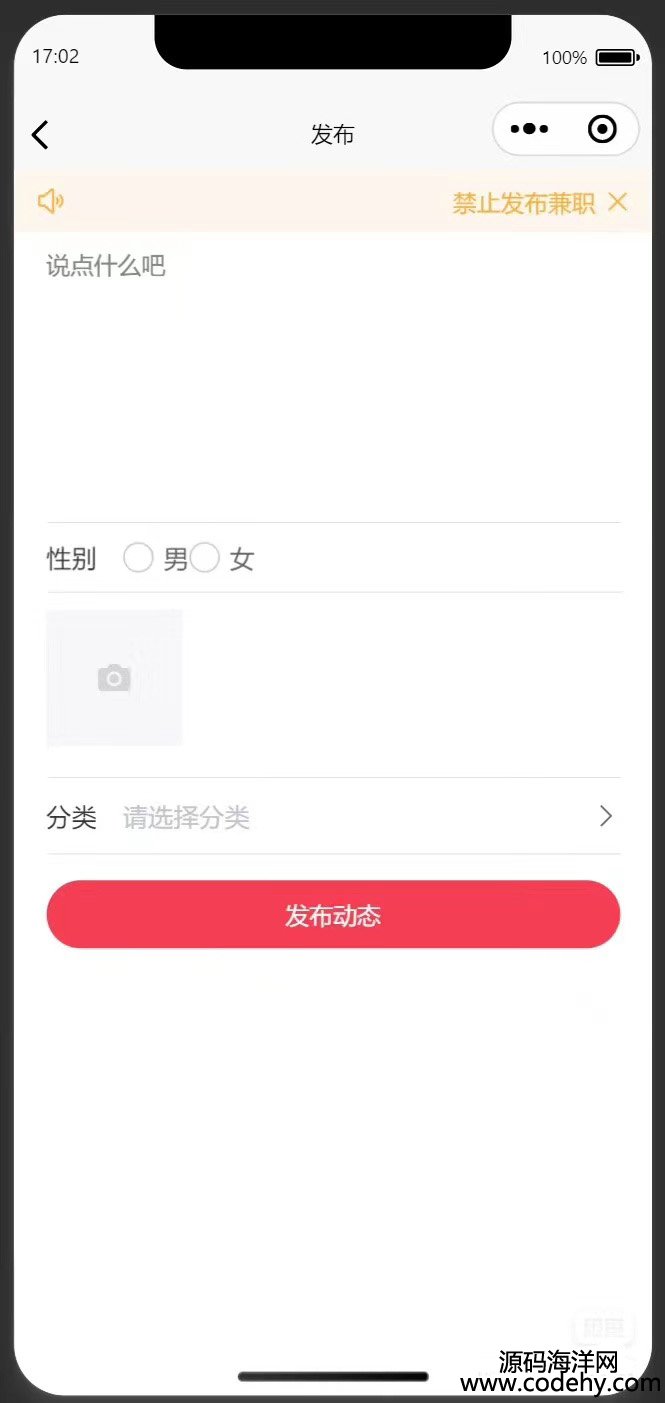The height and width of the screenshot is (1403, 665).
Task: Dismiss the 禁止发布兼职 notice banner
Action: (x=618, y=202)
